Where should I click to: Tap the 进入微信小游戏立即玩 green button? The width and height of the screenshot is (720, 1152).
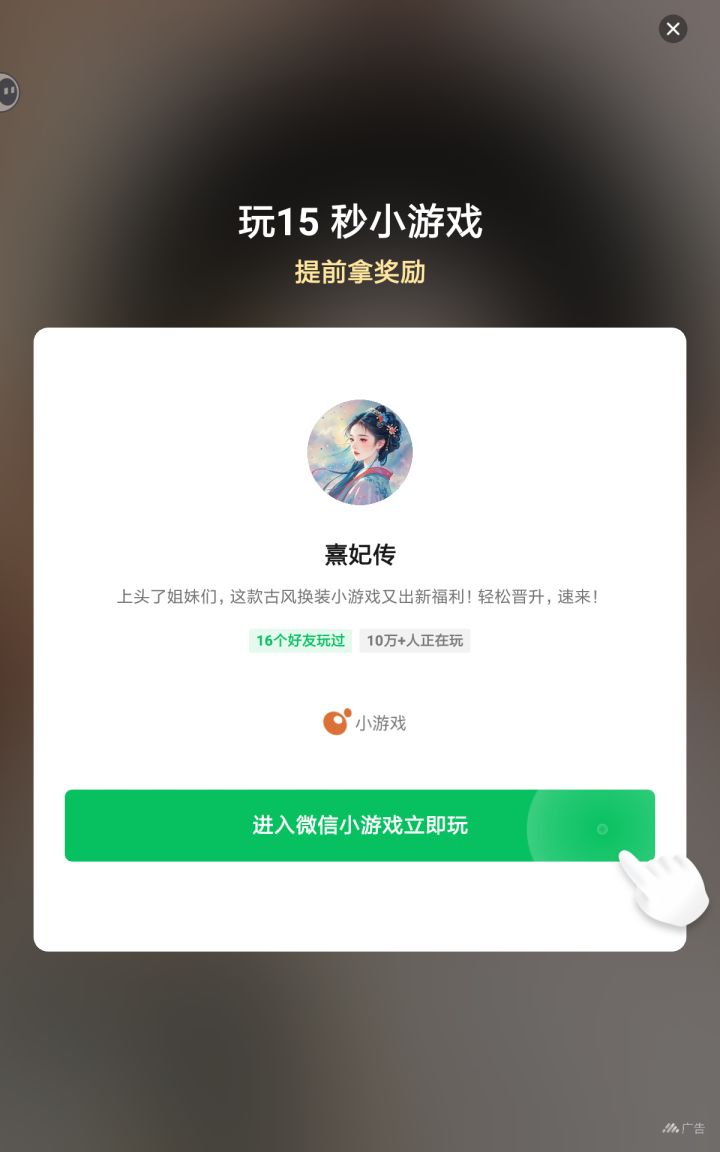(360, 825)
